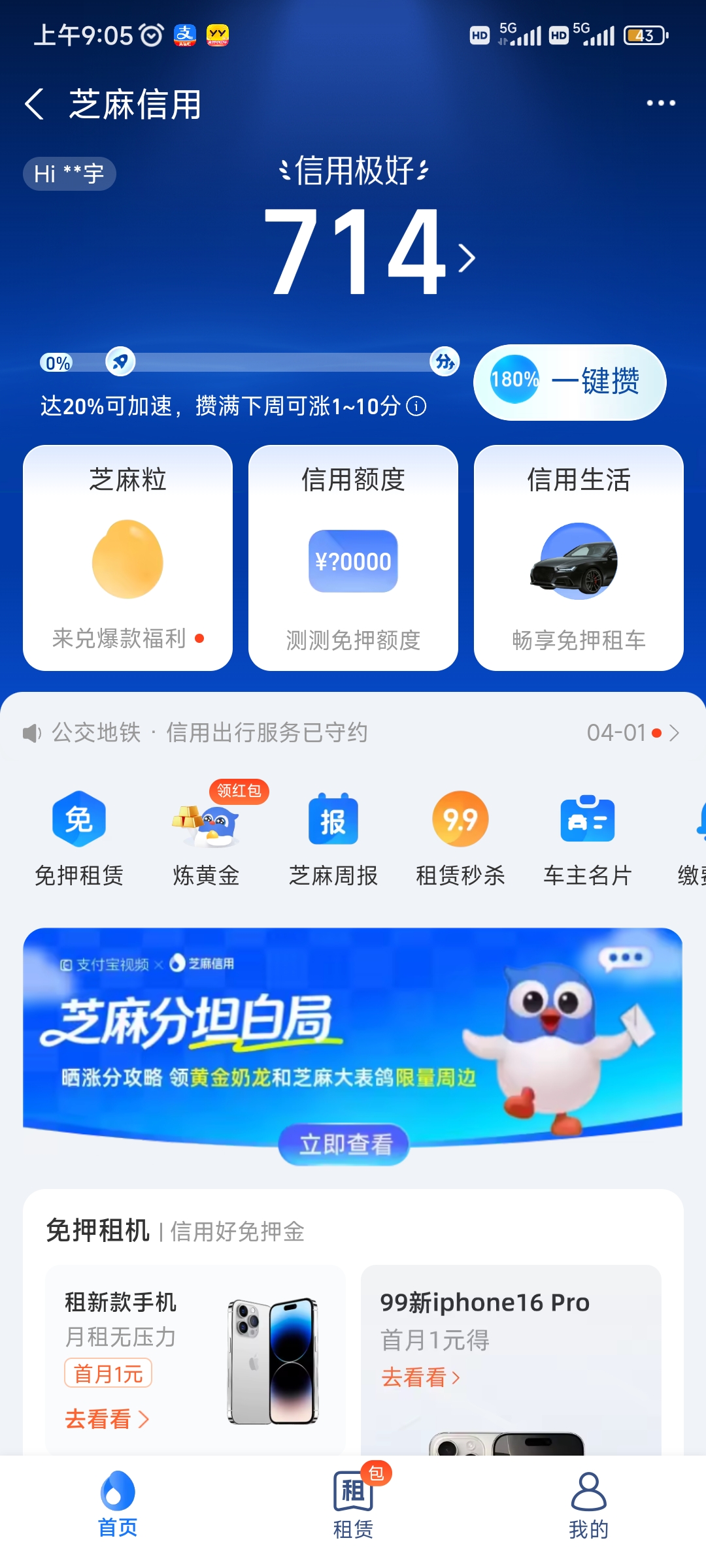Tap 去看看 under 租新款手机

107,1418
